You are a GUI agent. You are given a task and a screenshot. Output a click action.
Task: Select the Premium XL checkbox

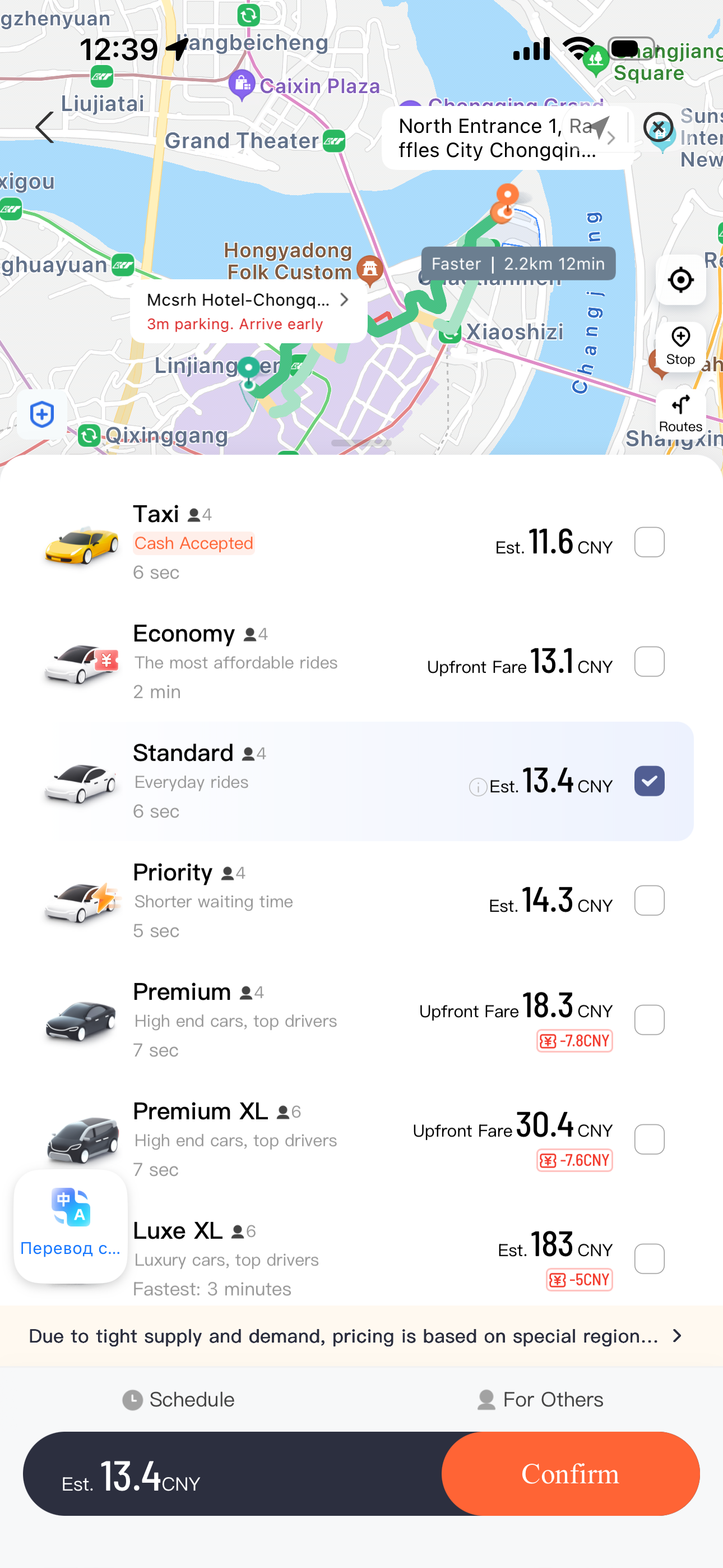coord(649,1139)
